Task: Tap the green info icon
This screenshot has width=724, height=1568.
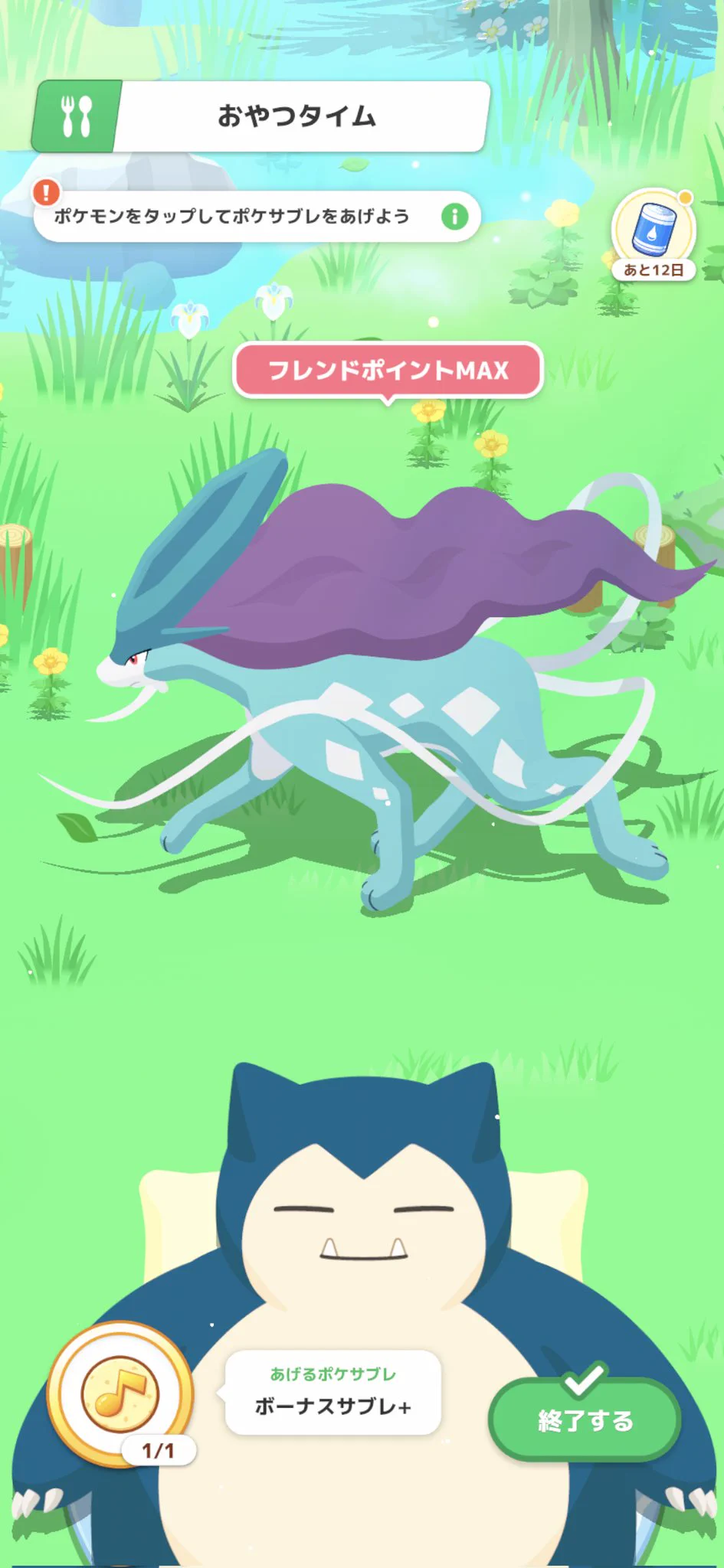Action: click(454, 217)
